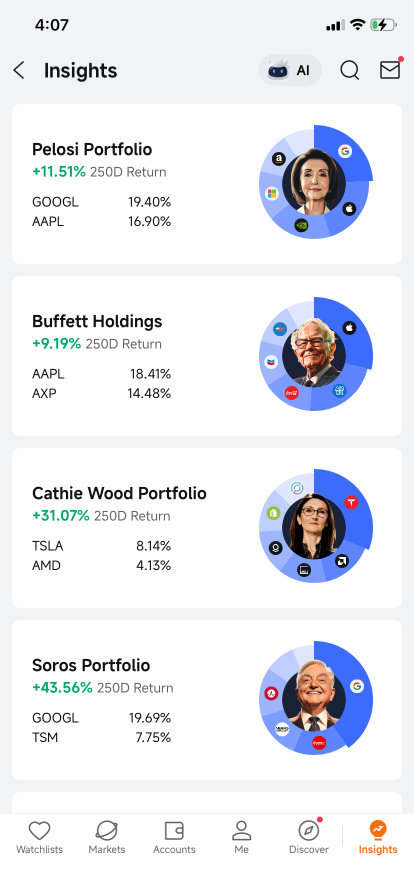Go back from Insights

coord(19,71)
